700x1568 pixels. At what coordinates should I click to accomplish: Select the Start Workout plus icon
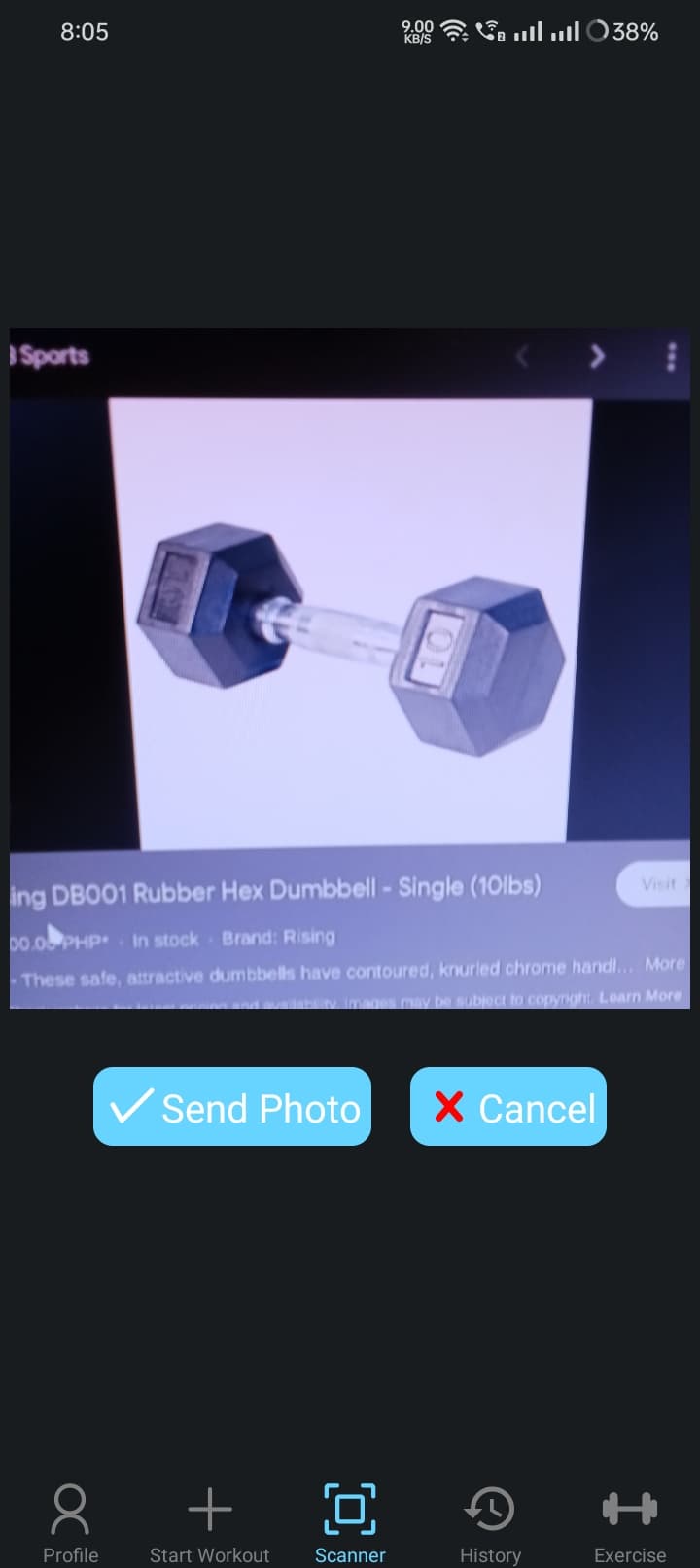tap(210, 1508)
